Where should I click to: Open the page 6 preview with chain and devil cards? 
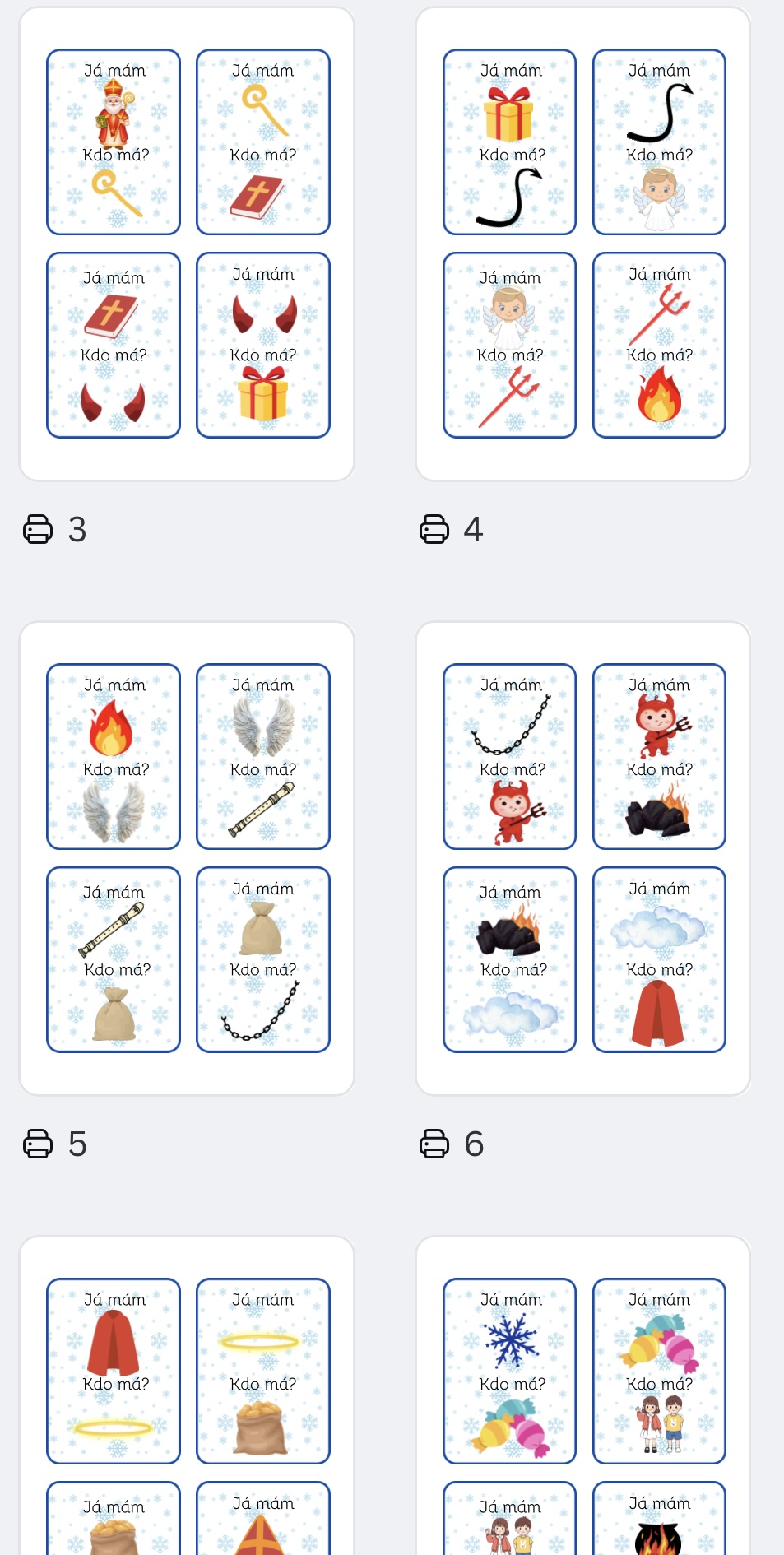583,858
